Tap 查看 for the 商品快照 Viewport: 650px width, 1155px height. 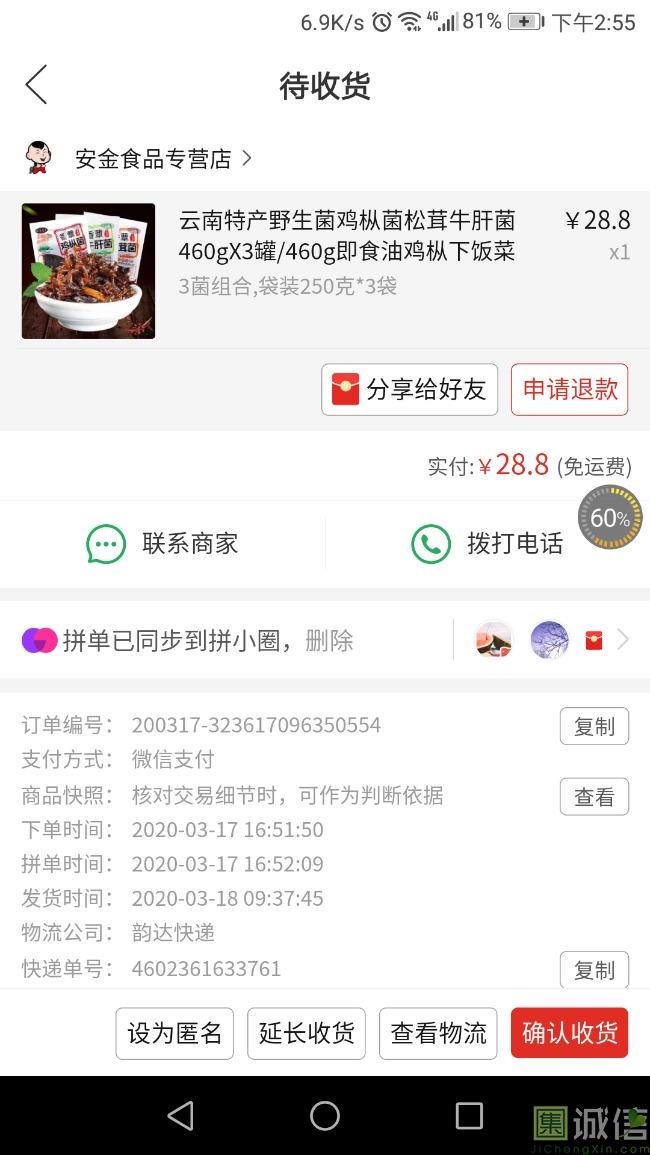pos(593,796)
